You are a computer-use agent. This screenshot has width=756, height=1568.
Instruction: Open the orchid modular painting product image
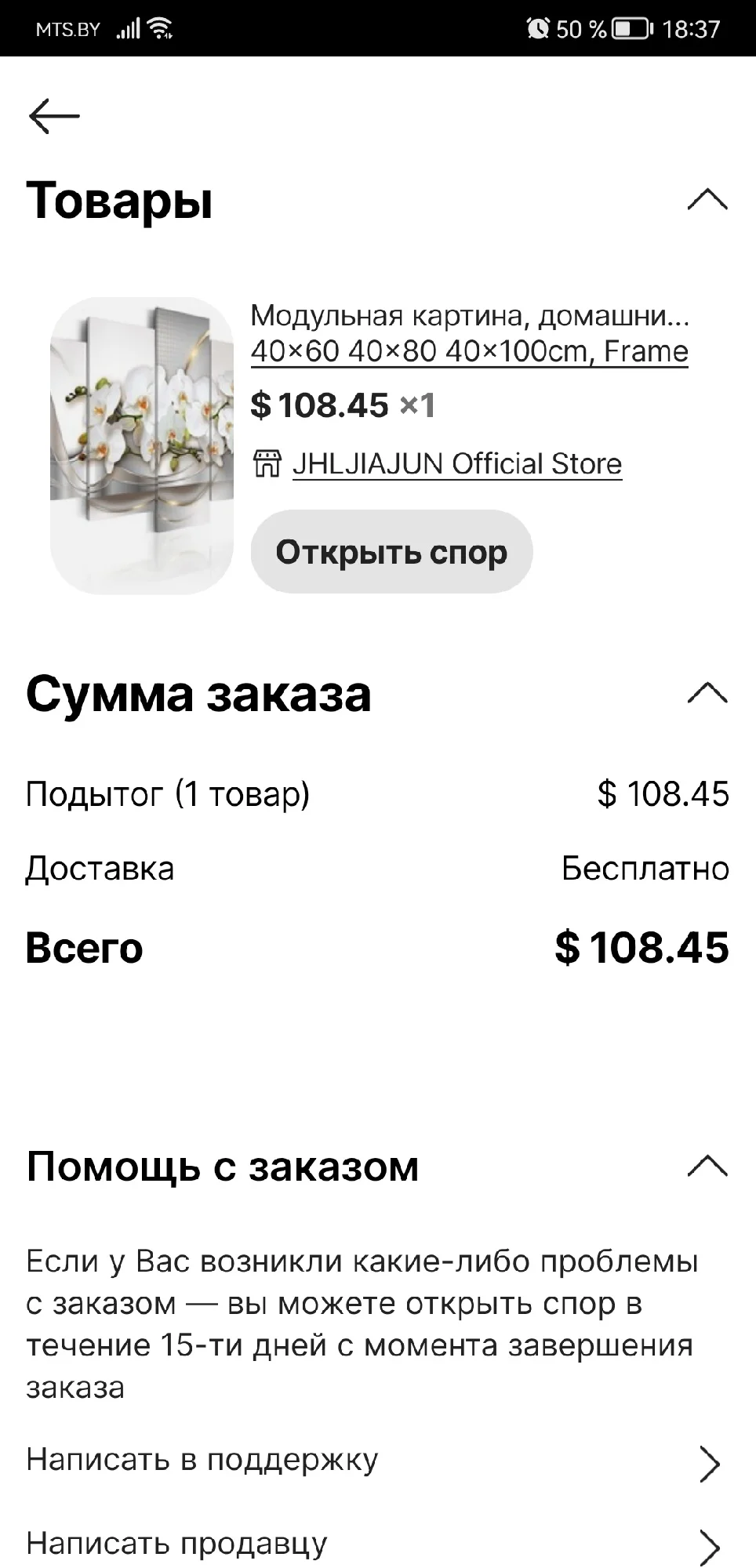(x=142, y=445)
